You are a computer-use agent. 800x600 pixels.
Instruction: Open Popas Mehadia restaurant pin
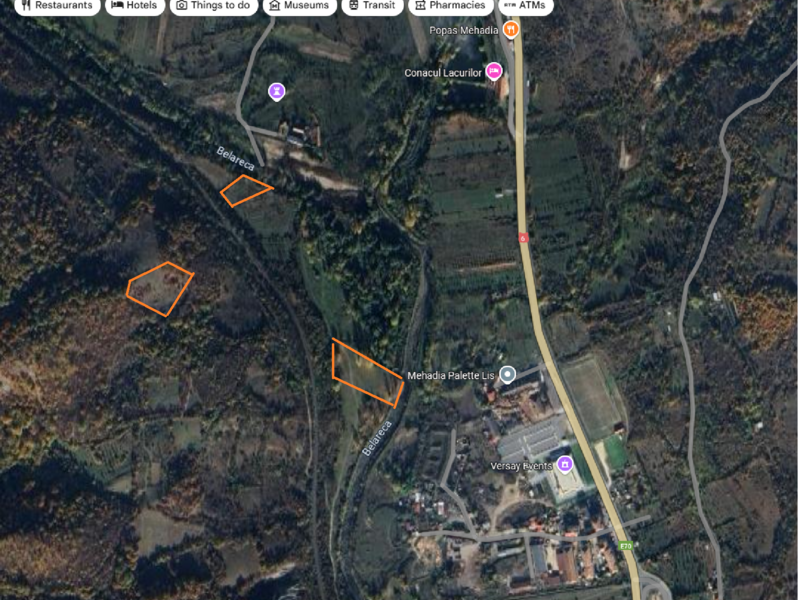(x=511, y=30)
